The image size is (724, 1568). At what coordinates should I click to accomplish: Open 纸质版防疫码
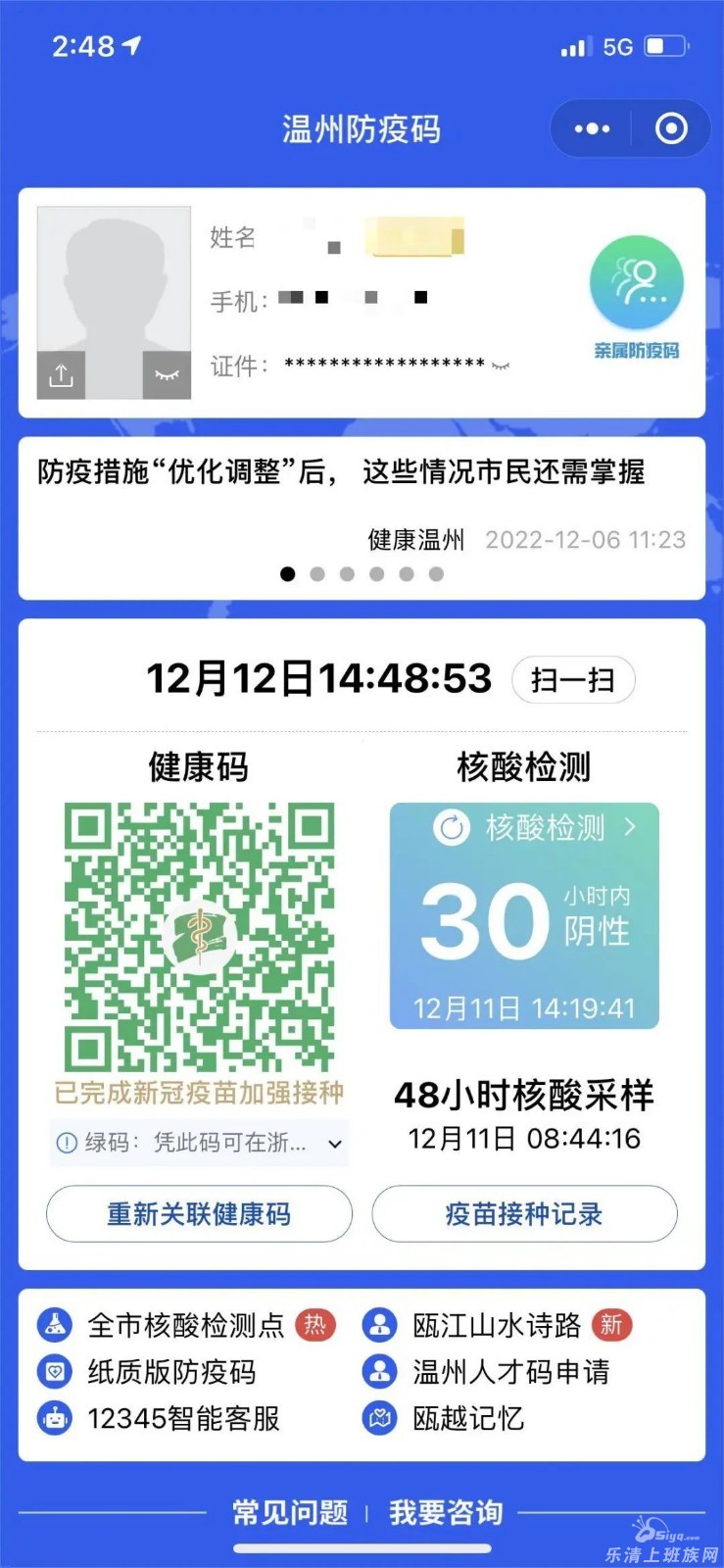pyautogui.click(x=171, y=1372)
